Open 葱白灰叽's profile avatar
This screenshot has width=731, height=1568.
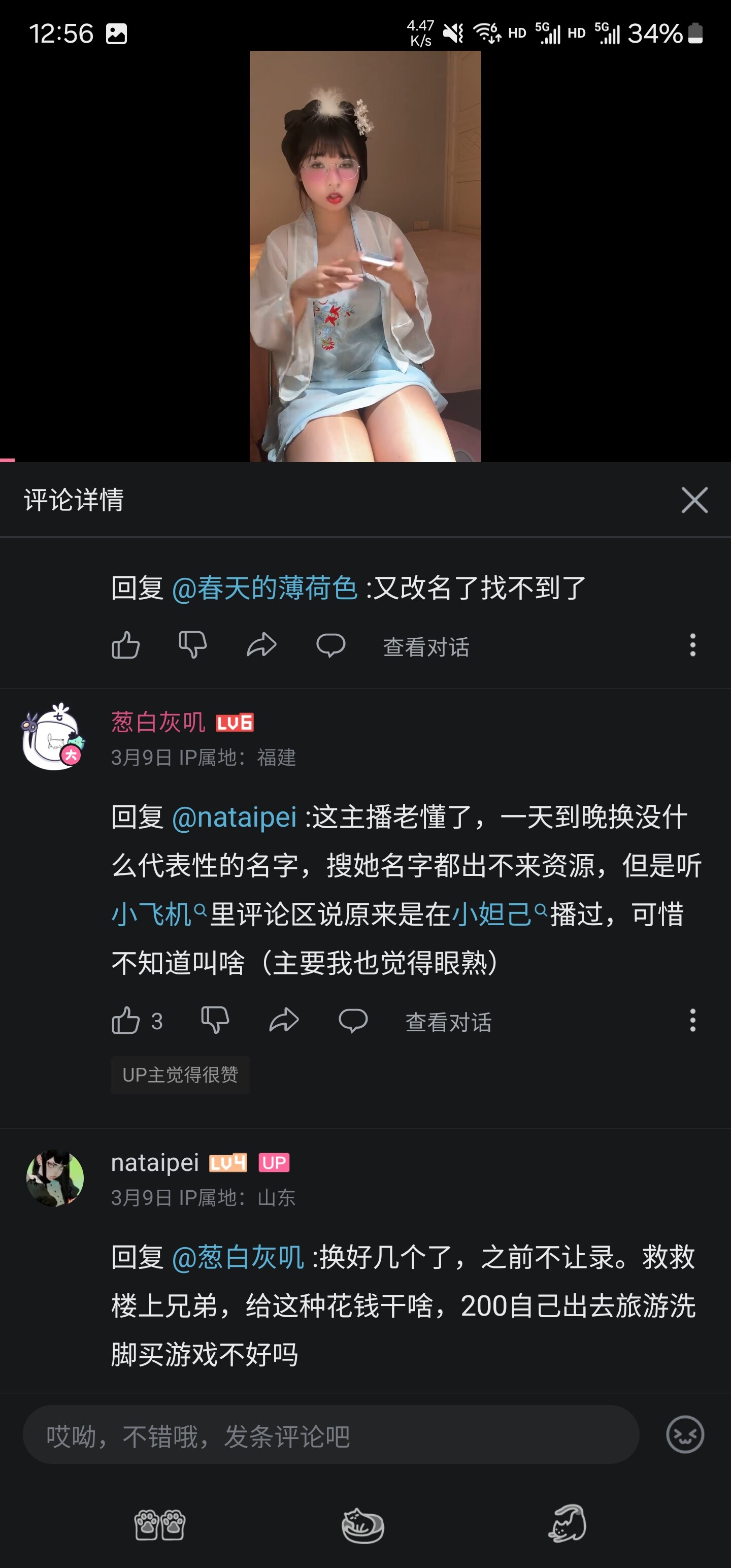(54, 737)
